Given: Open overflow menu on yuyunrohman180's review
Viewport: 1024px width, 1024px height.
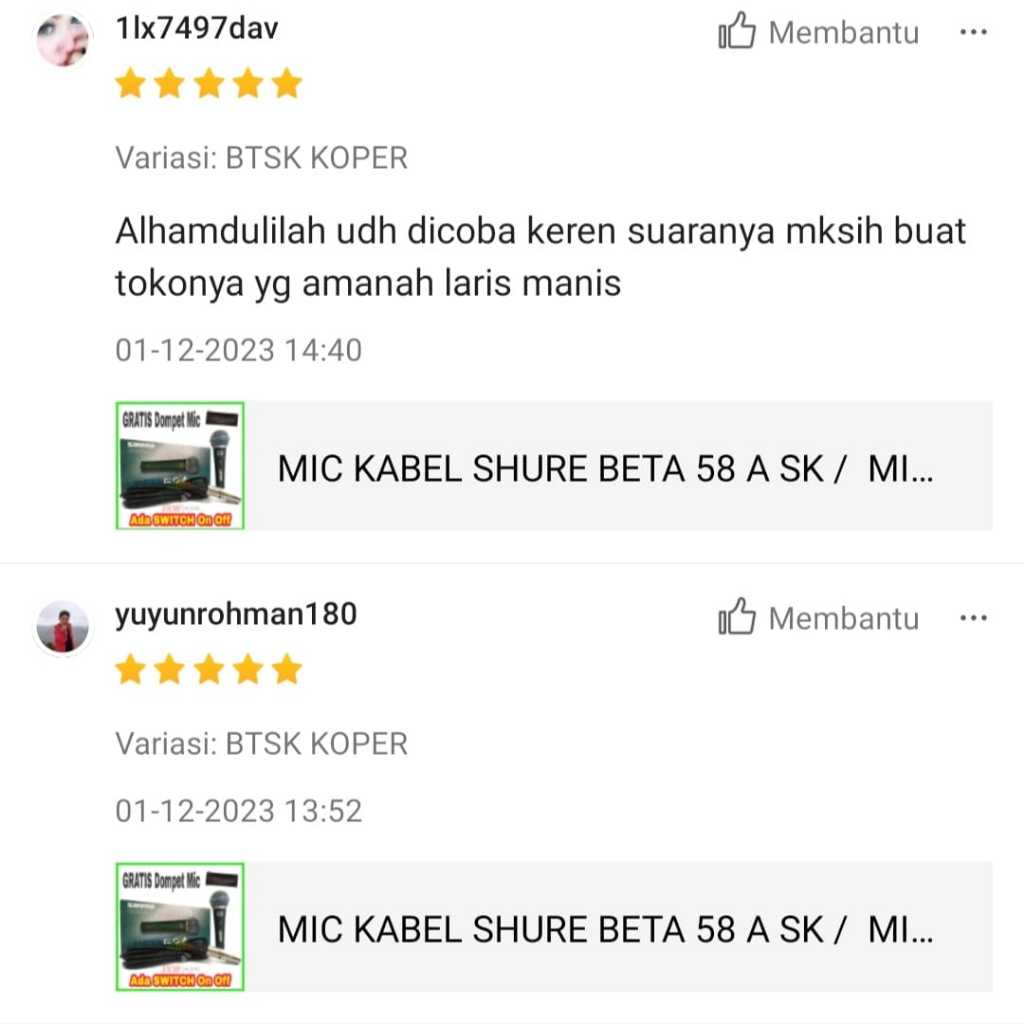Looking at the screenshot, I should (x=972, y=618).
